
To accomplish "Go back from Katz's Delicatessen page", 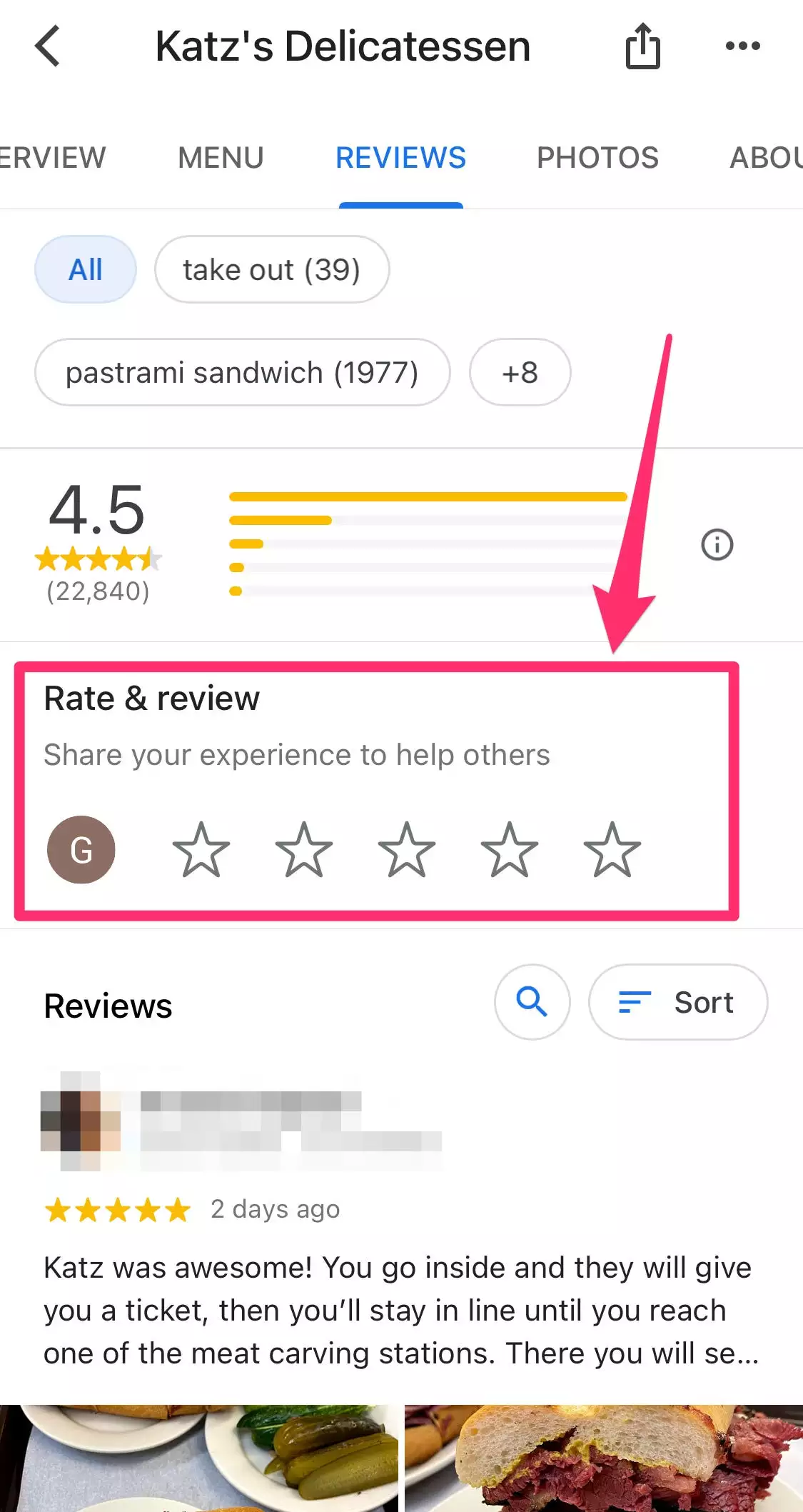I will (x=48, y=46).
